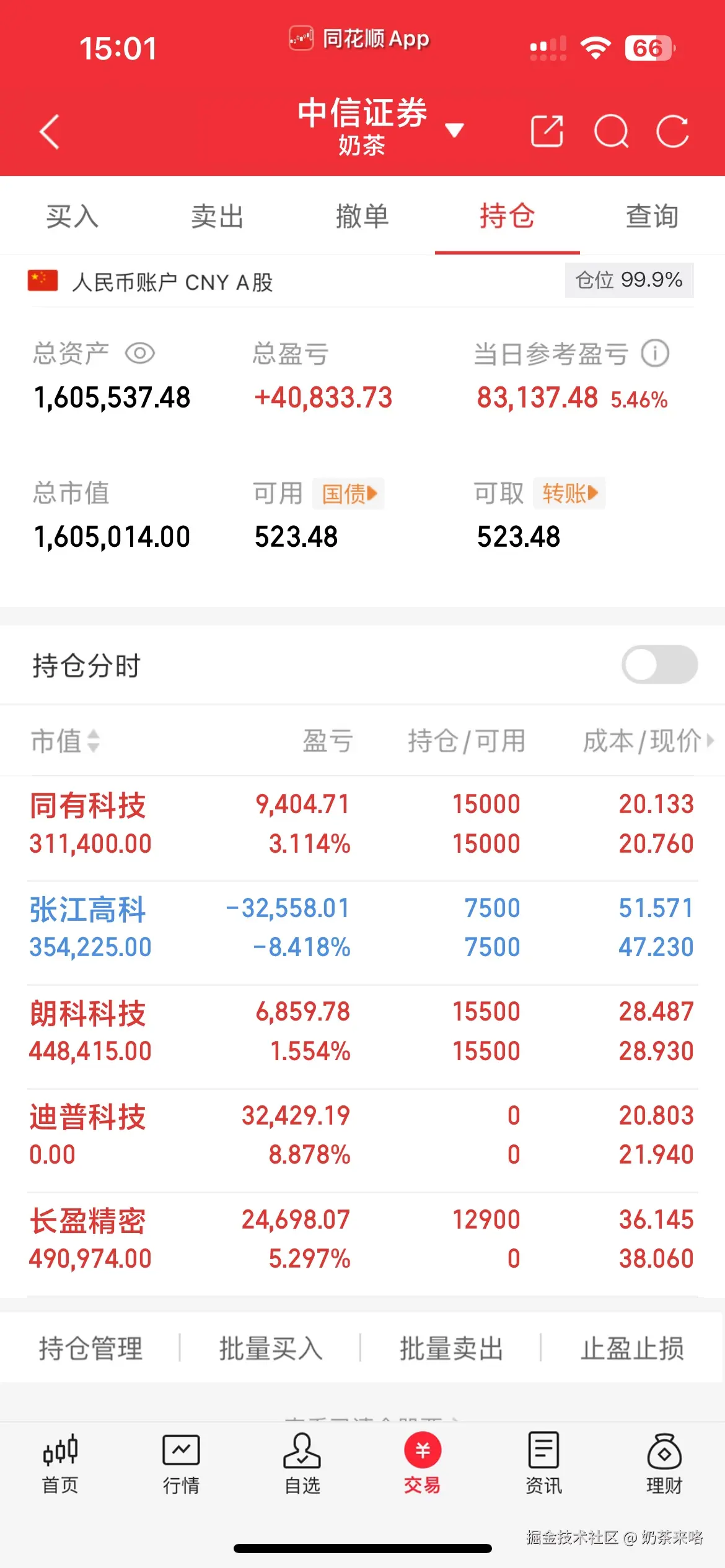725x1568 pixels.
Task: Enable the 持仓分时 switch
Action: (x=659, y=664)
